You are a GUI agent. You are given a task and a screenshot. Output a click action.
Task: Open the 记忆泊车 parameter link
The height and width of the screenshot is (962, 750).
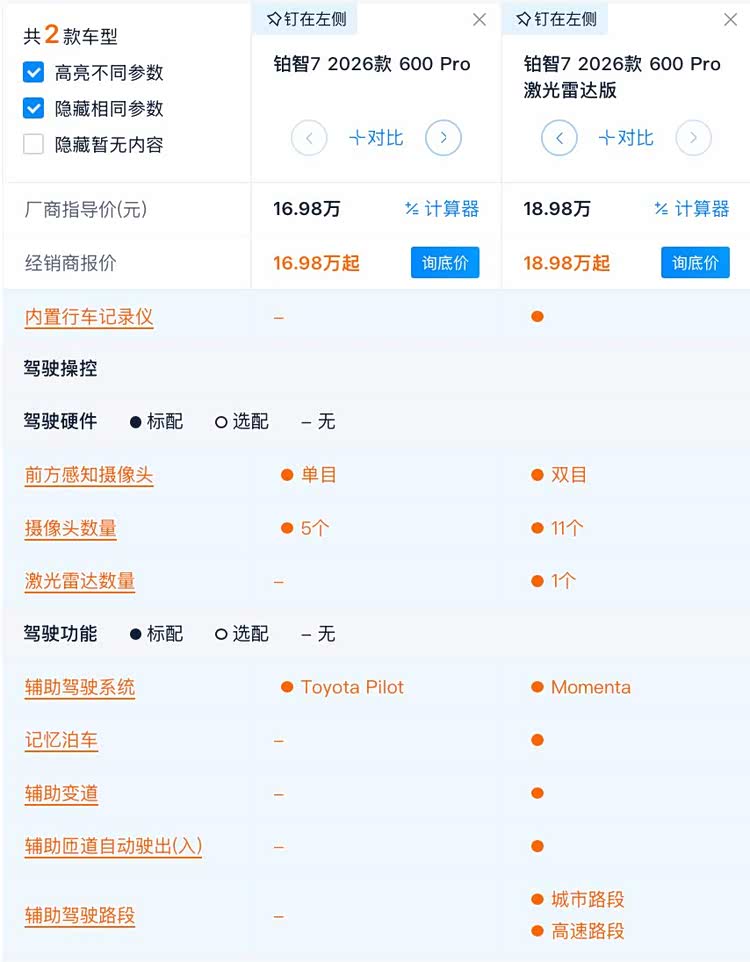click(61, 741)
